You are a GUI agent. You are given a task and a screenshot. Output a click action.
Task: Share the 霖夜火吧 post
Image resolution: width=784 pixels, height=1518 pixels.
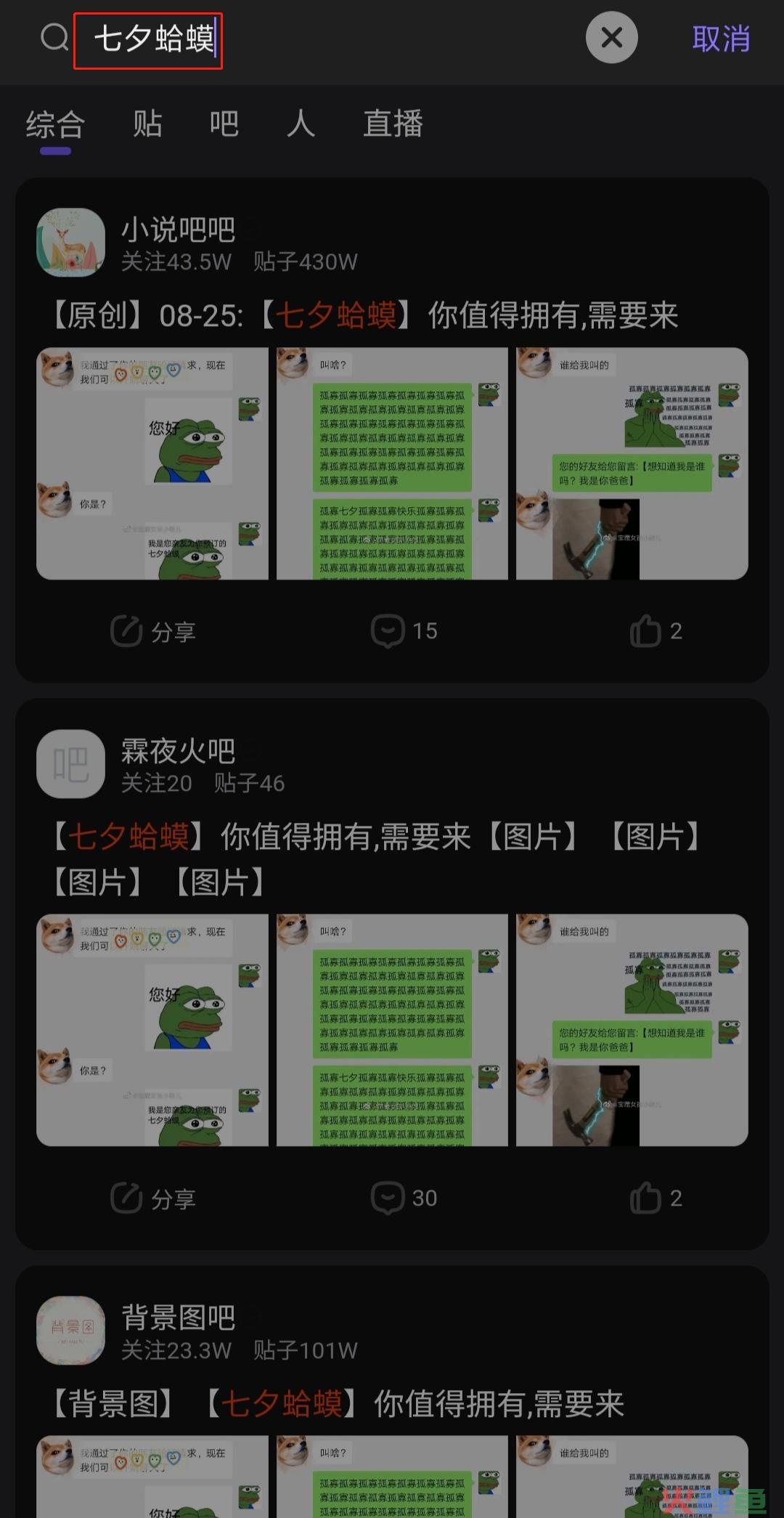point(153,1198)
